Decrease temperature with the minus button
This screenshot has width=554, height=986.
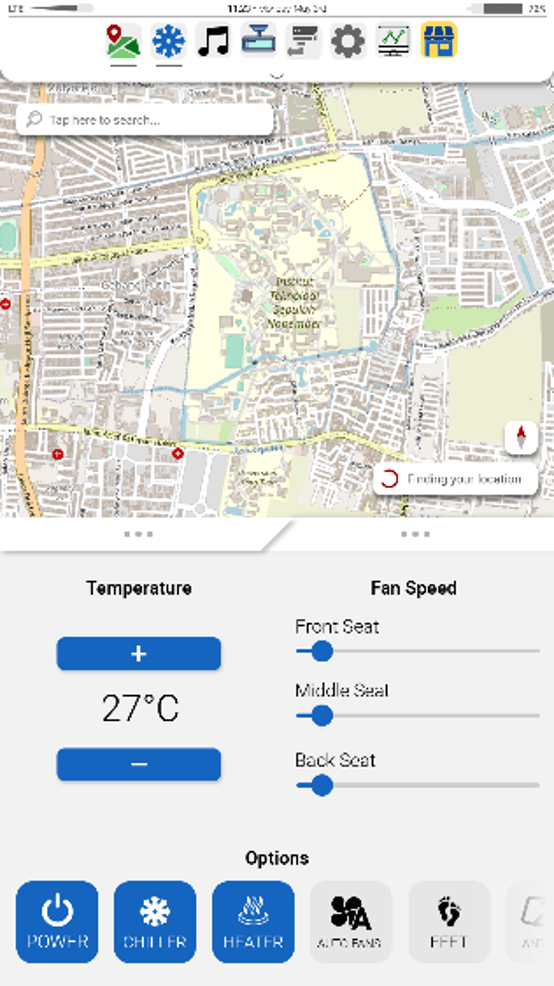point(139,764)
